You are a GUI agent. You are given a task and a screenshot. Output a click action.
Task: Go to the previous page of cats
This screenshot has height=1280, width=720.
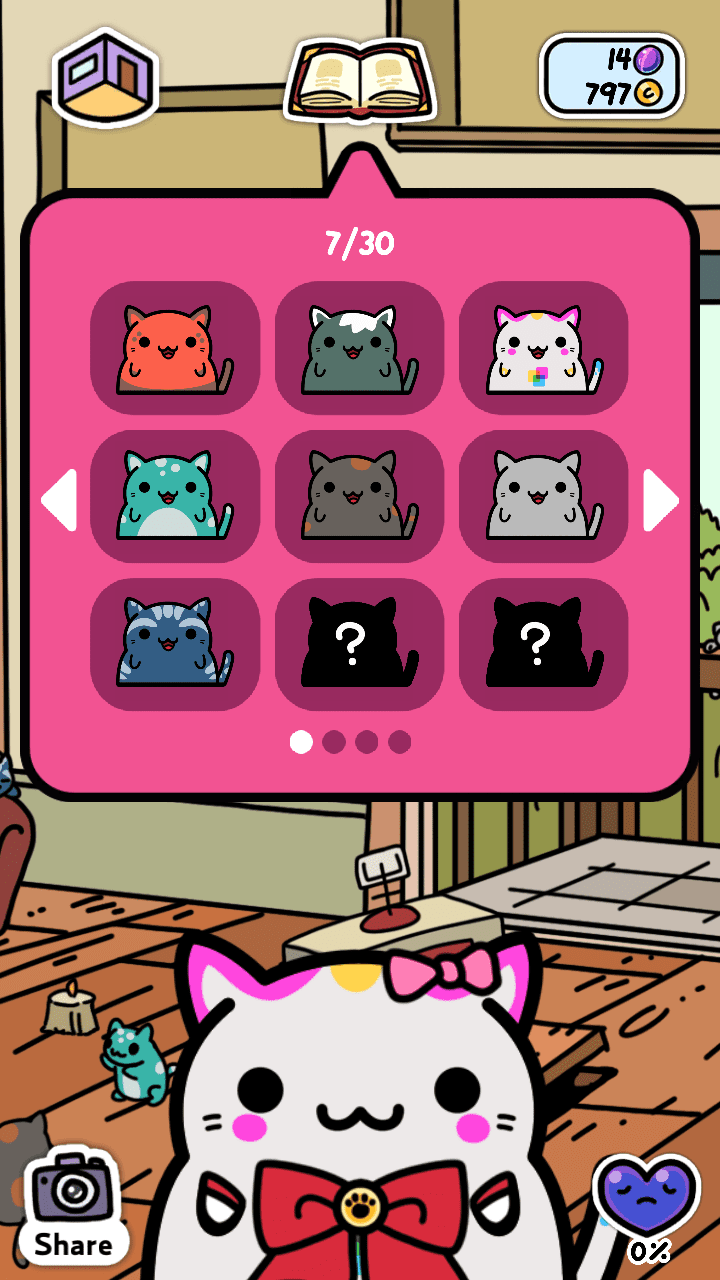click(x=59, y=500)
